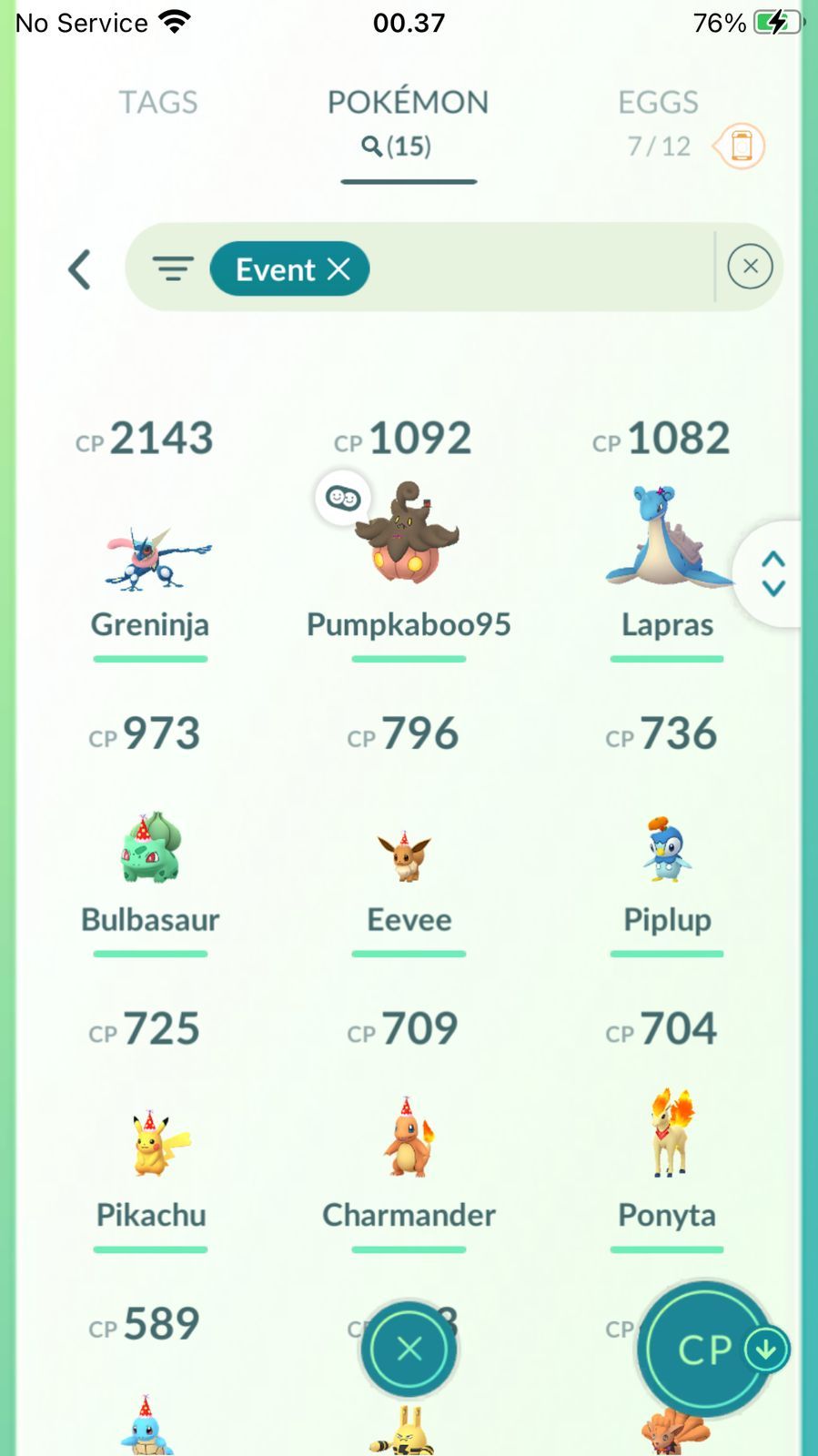Open the Piplup with CP 736
The image size is (818, 1456).
tap(667, 851)
